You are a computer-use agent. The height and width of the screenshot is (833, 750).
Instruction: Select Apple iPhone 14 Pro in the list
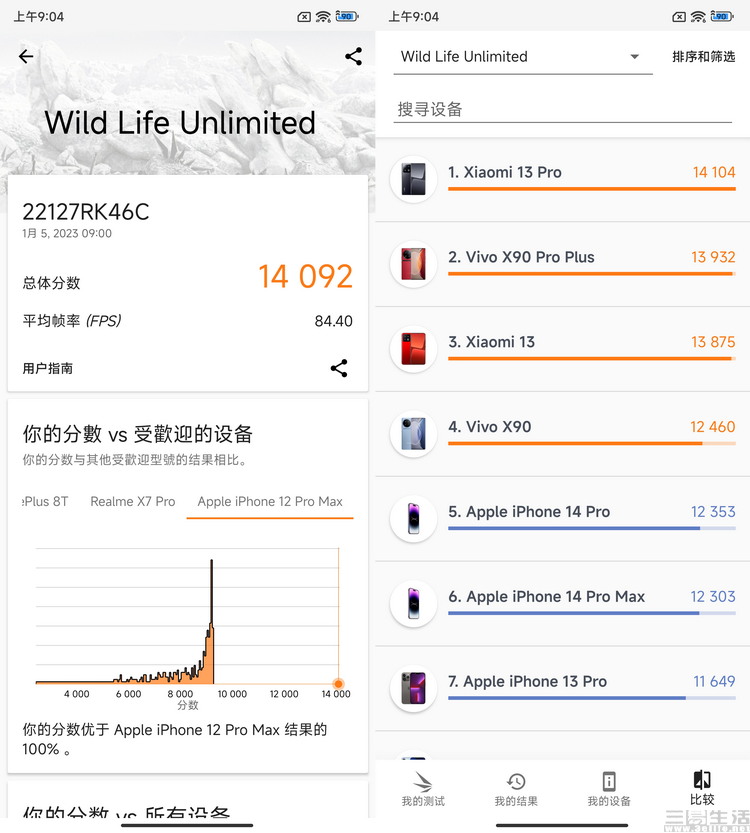coord(563,520)
